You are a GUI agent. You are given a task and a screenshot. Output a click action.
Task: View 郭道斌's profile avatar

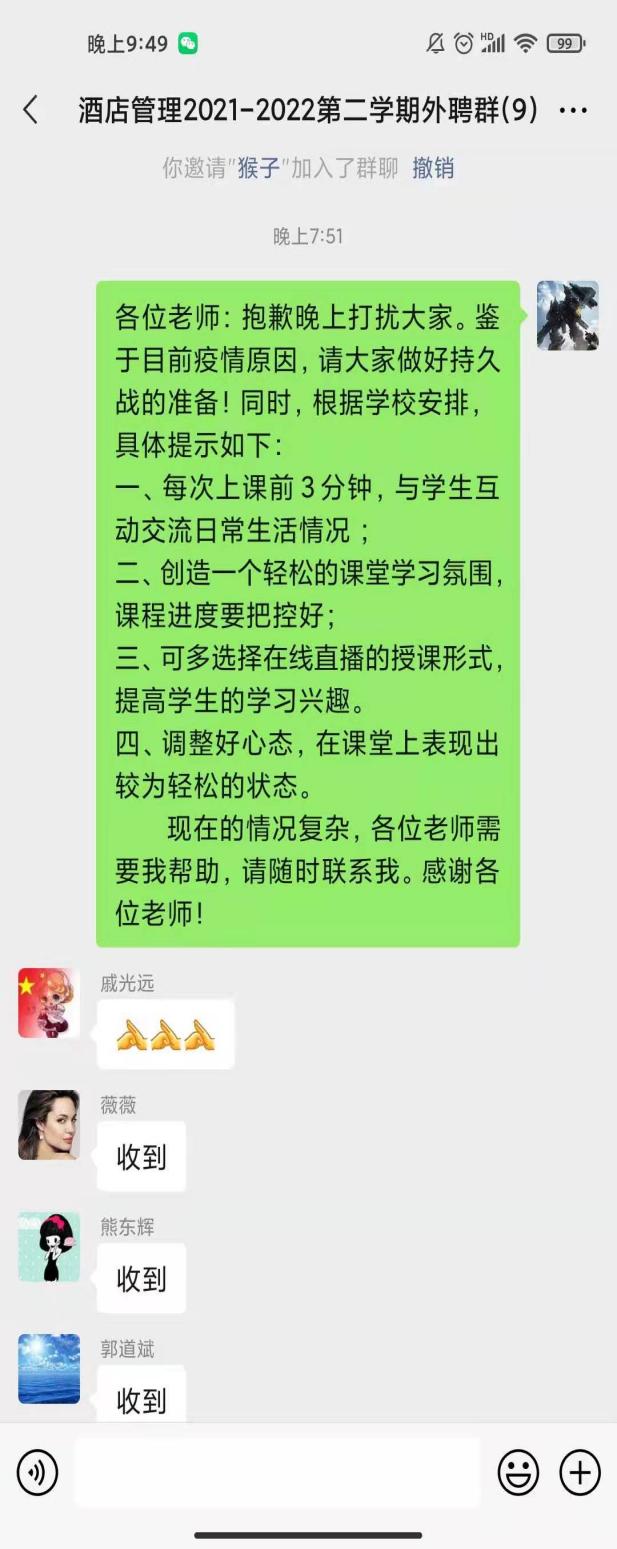click(x=49, y=1368)
